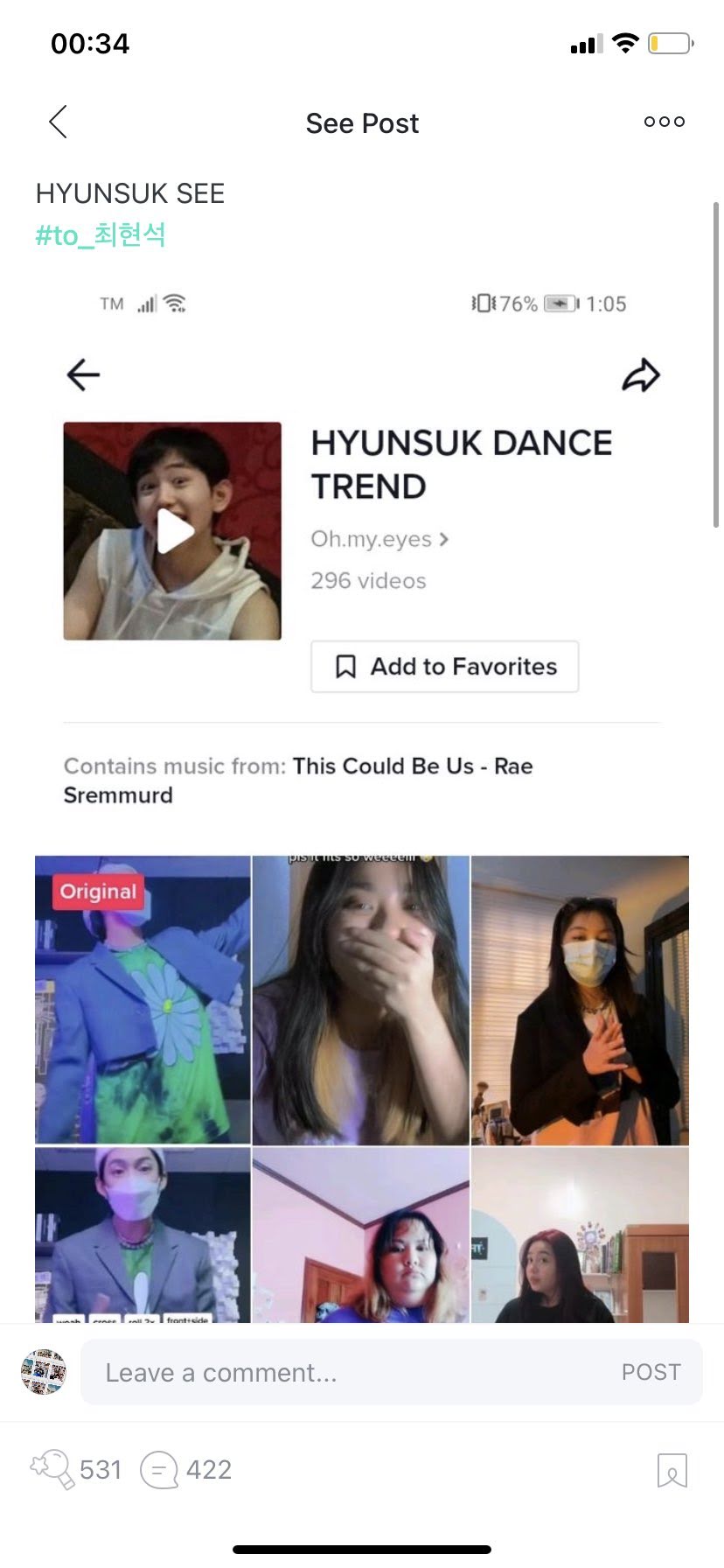Open the 422 comments
The height and width of the screenshot is (1568, 724).
160,1469
